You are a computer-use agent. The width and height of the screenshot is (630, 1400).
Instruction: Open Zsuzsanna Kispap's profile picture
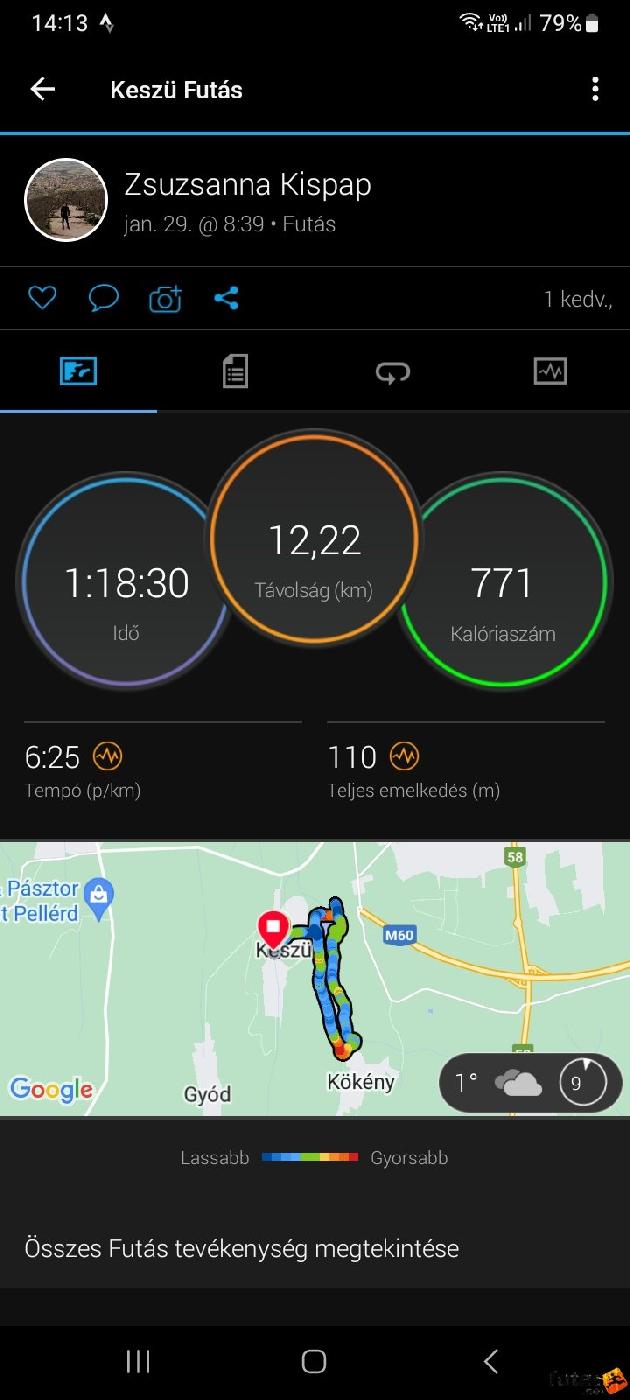[x=66, y=200]
